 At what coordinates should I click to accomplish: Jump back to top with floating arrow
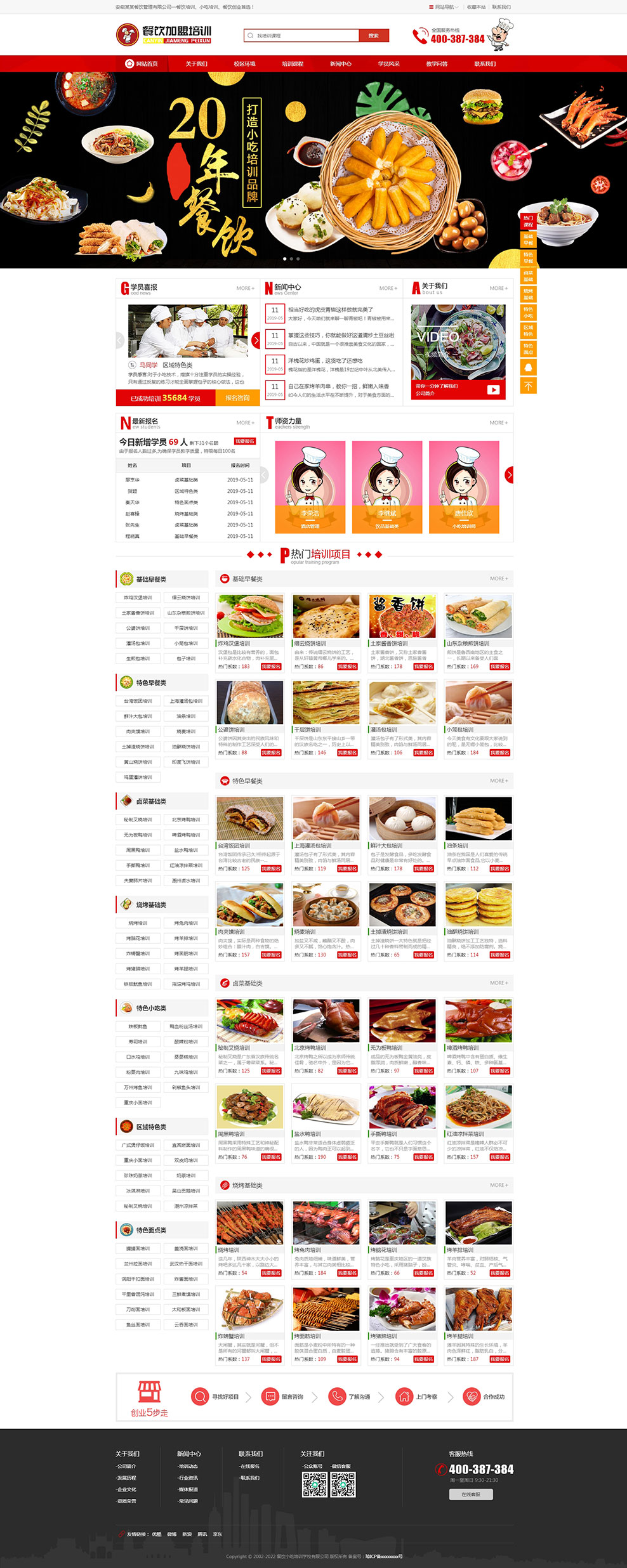(x=528, y=386)
